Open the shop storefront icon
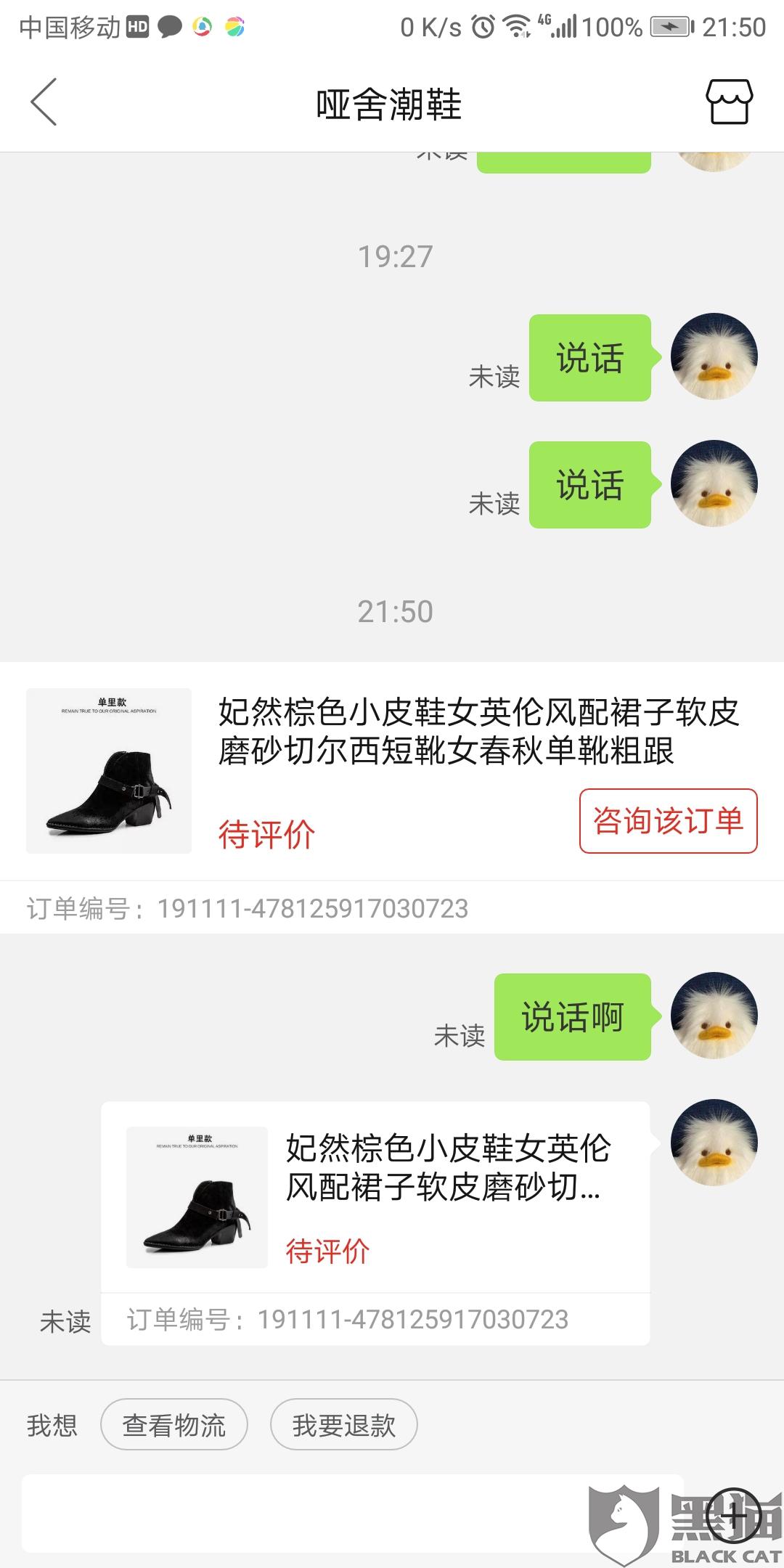 [730, 102]
